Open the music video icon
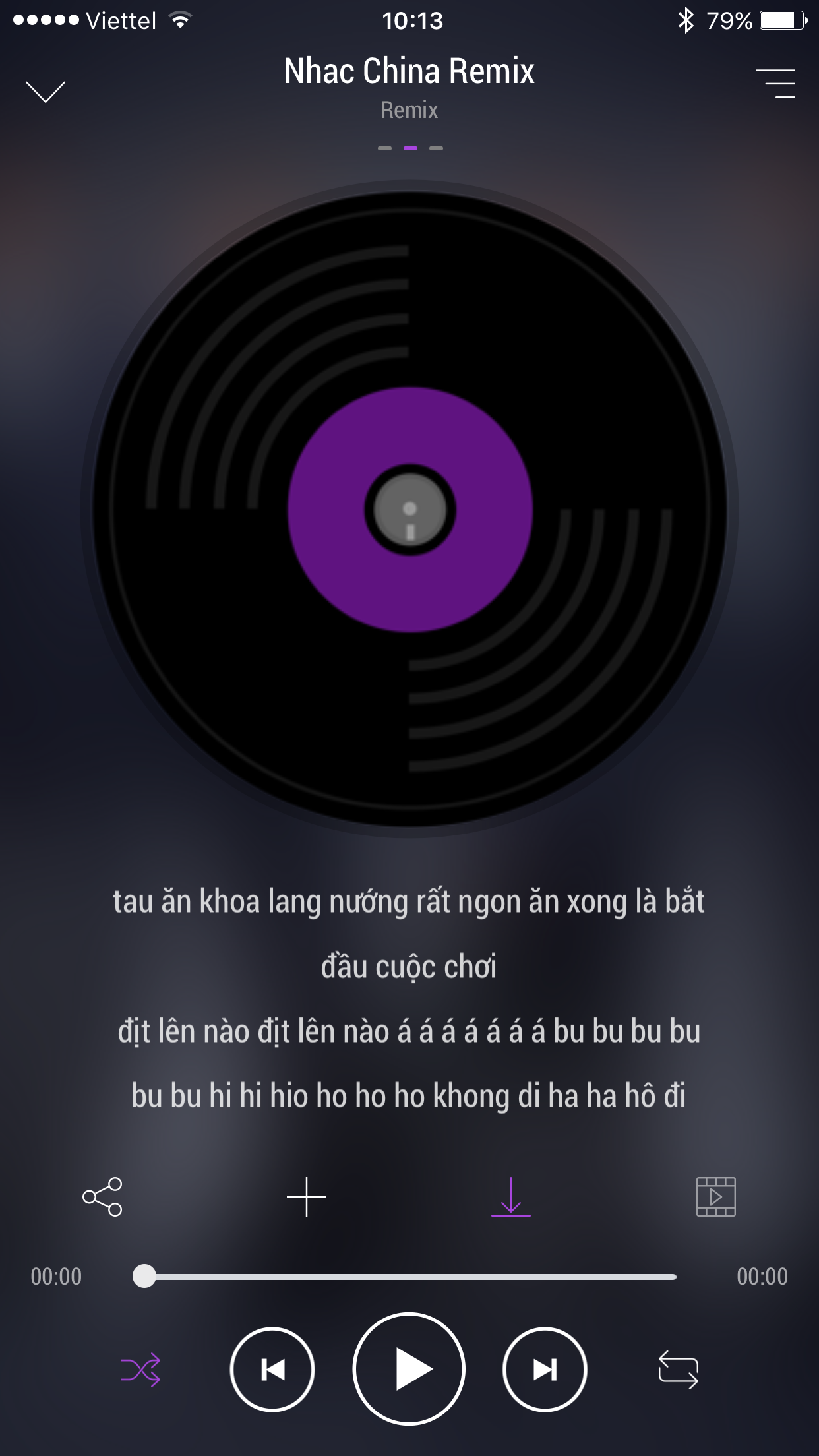Image resolution: width=819 pixels, height=1456 pixels. 716,1196
